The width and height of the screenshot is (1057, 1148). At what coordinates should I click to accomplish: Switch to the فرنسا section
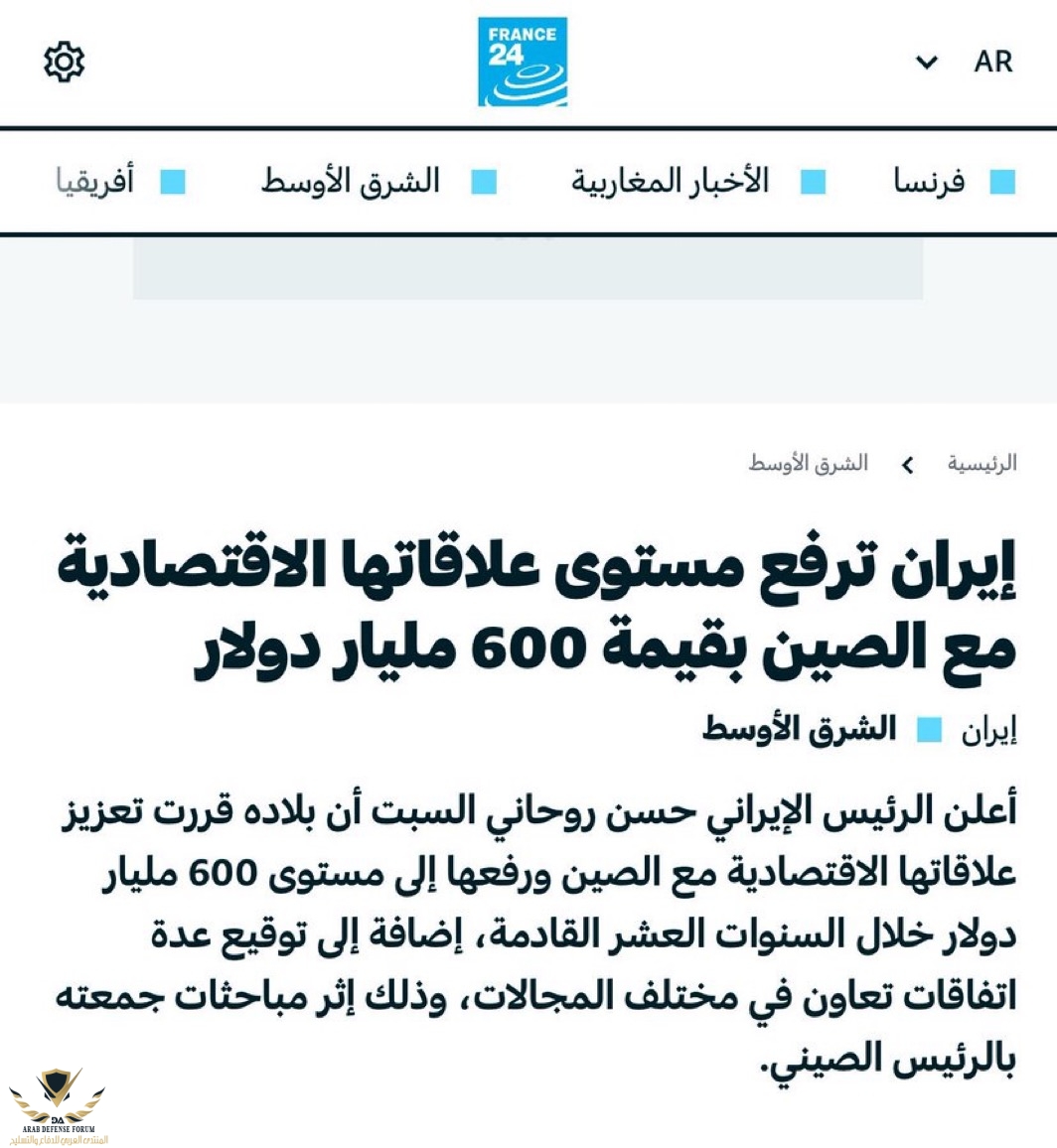pyautogui.click(x=929, y=183)
